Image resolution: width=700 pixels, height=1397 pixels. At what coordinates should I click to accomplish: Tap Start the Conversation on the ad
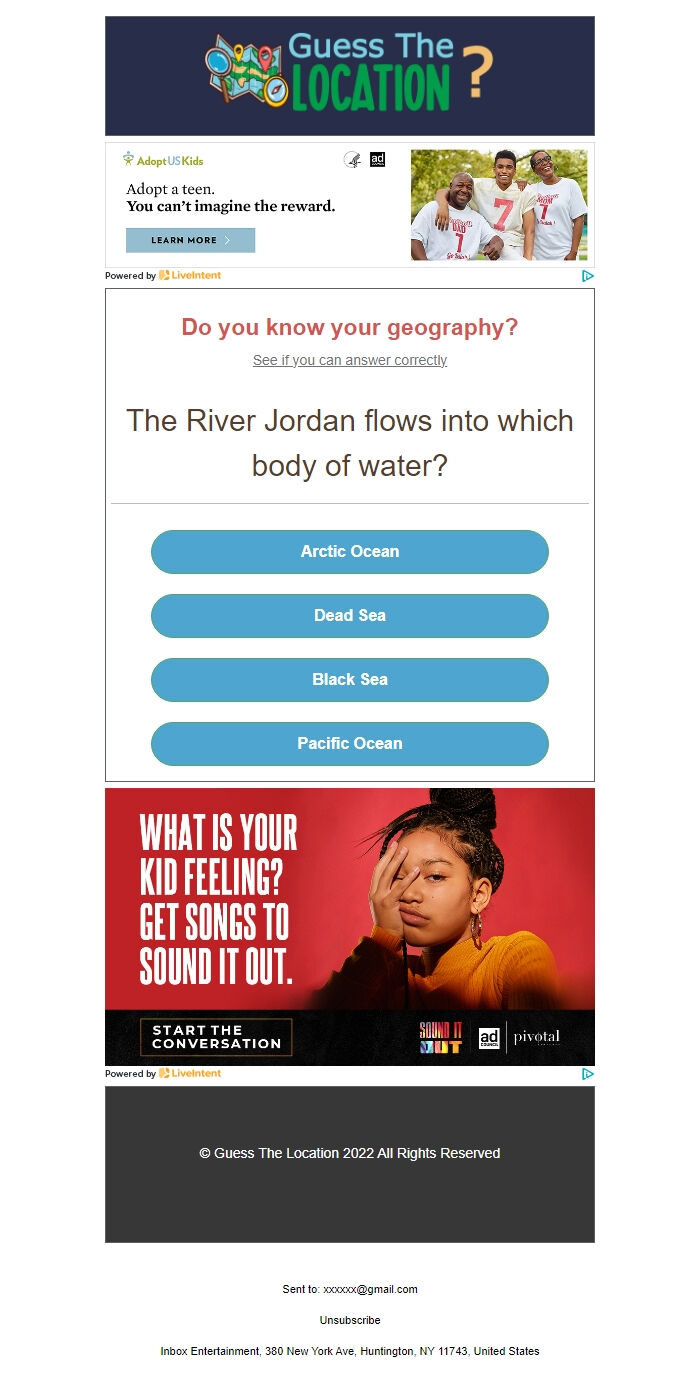[x=216, y=1037]
